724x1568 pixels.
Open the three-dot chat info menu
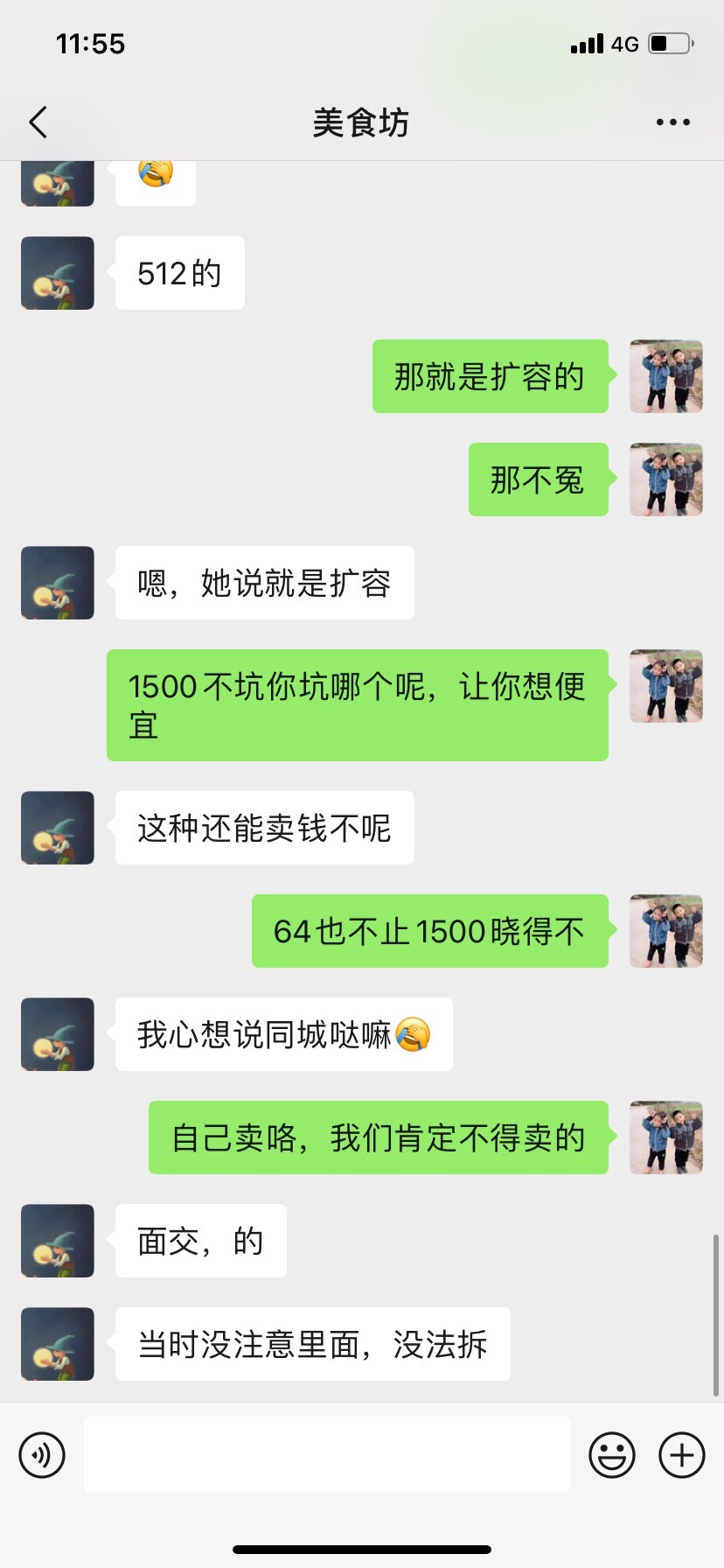673,122
